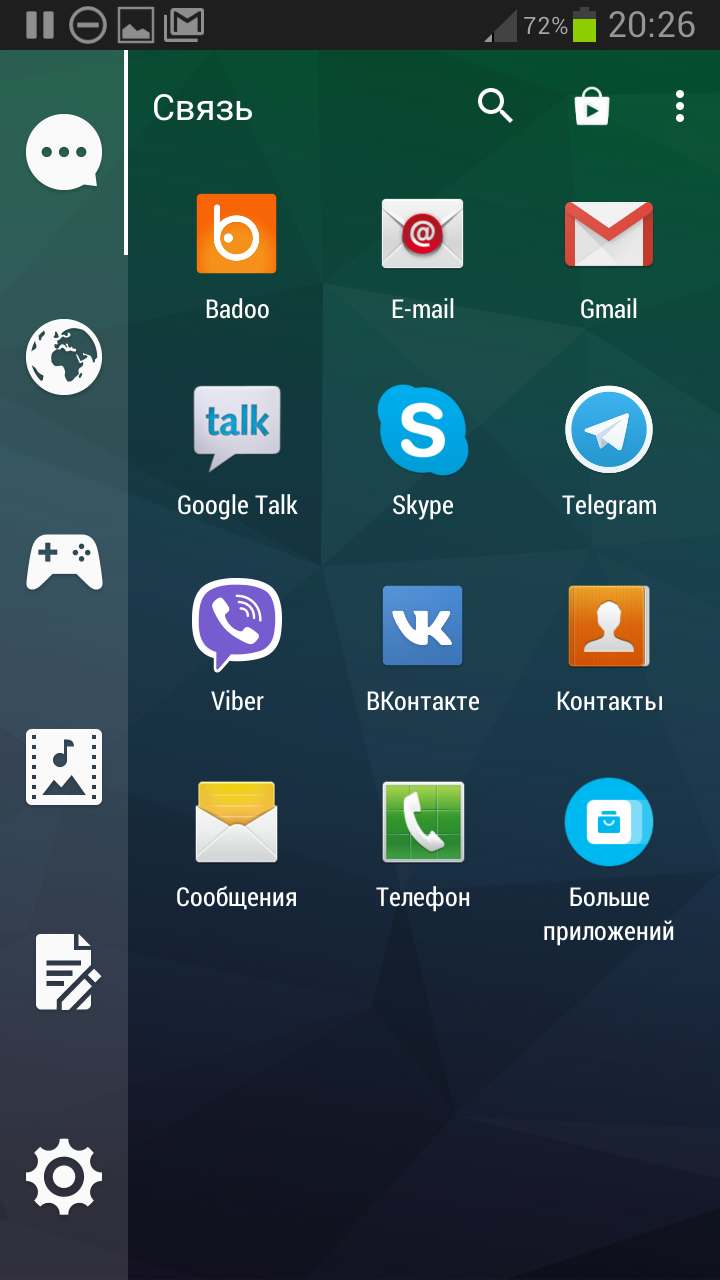
Task: Open the search magnifier icon
Action: point(495,106)
